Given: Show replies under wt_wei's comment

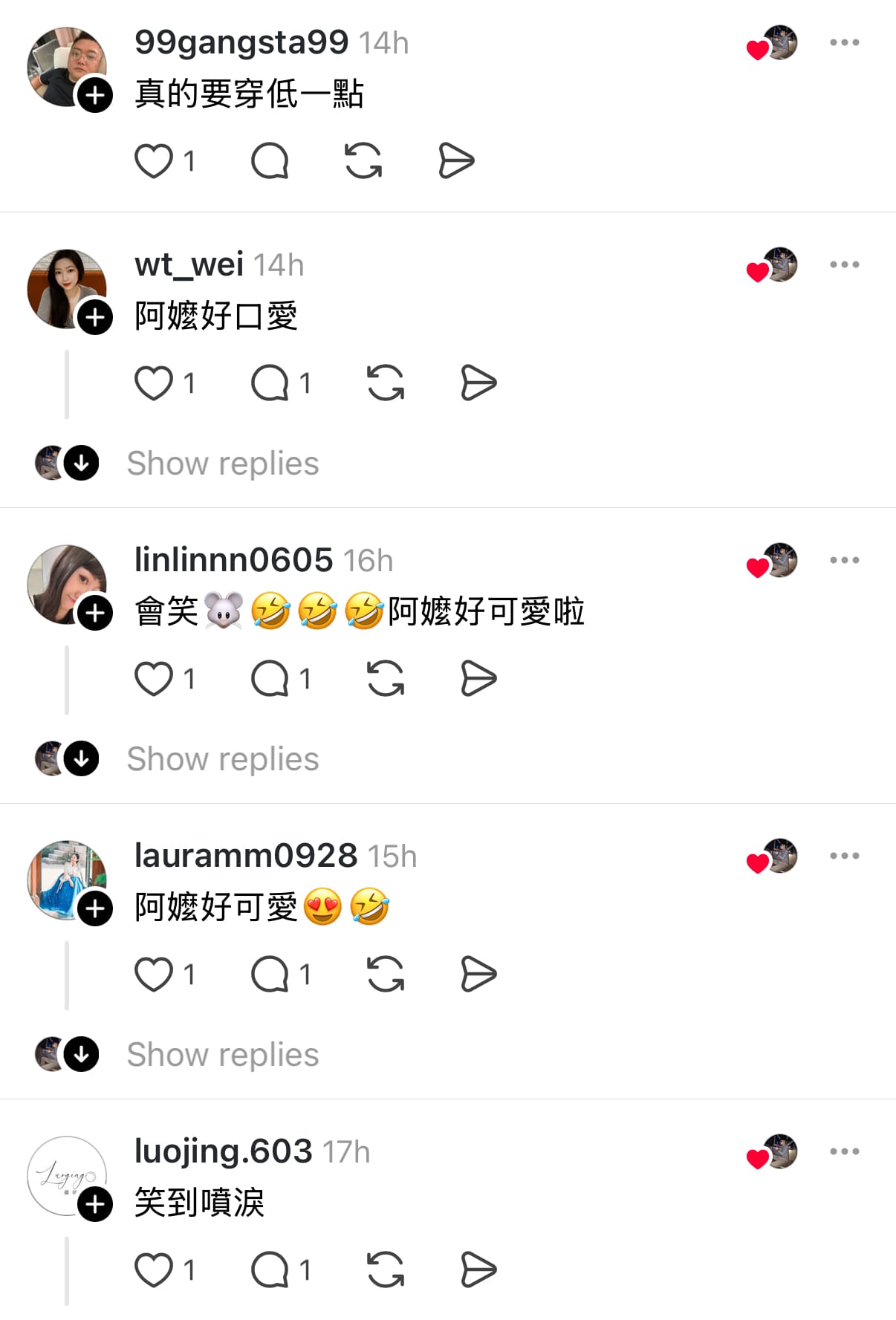Looking at the screenshot, I should click(x=222, y=464).
